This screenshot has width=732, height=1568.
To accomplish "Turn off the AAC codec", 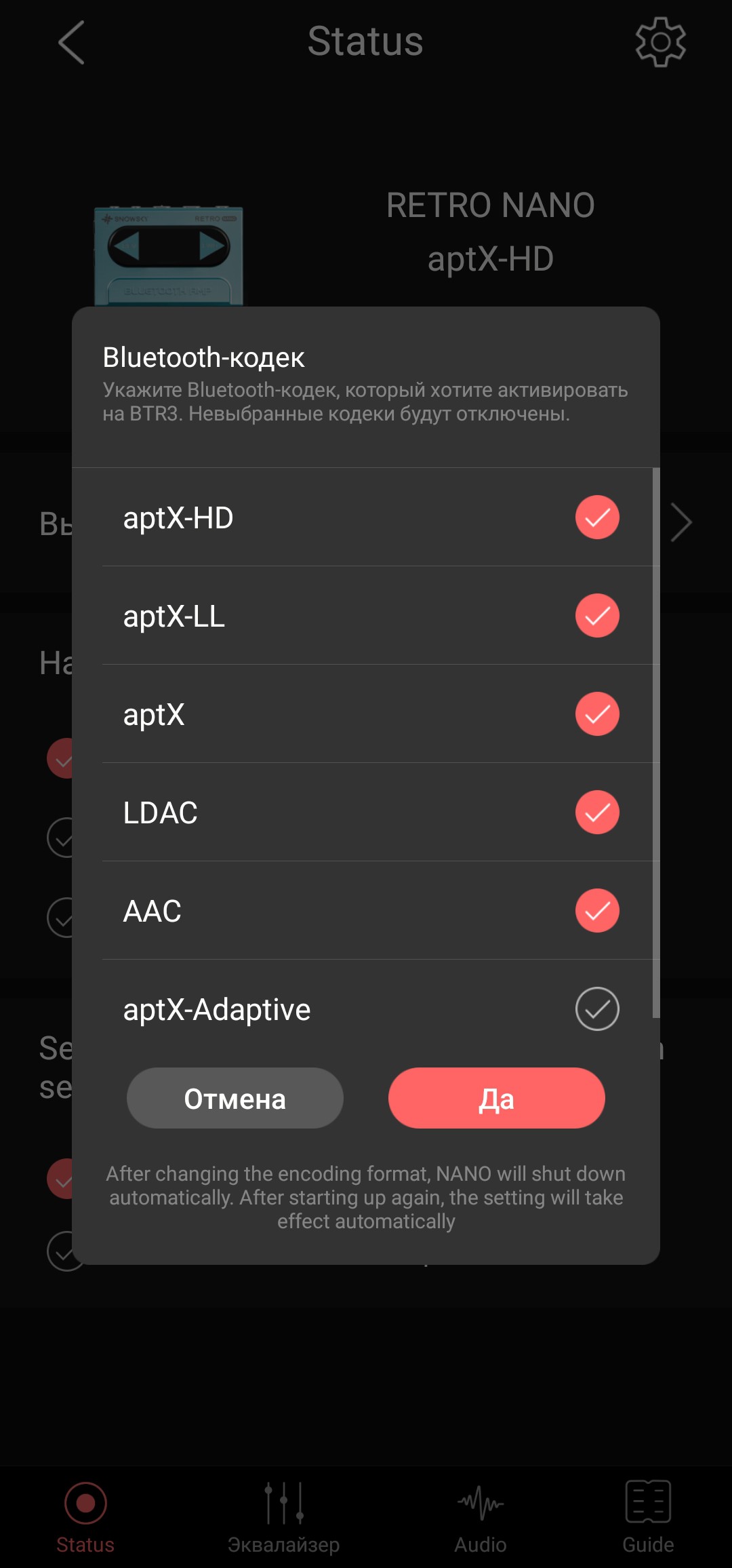I will tap(597, 911).
